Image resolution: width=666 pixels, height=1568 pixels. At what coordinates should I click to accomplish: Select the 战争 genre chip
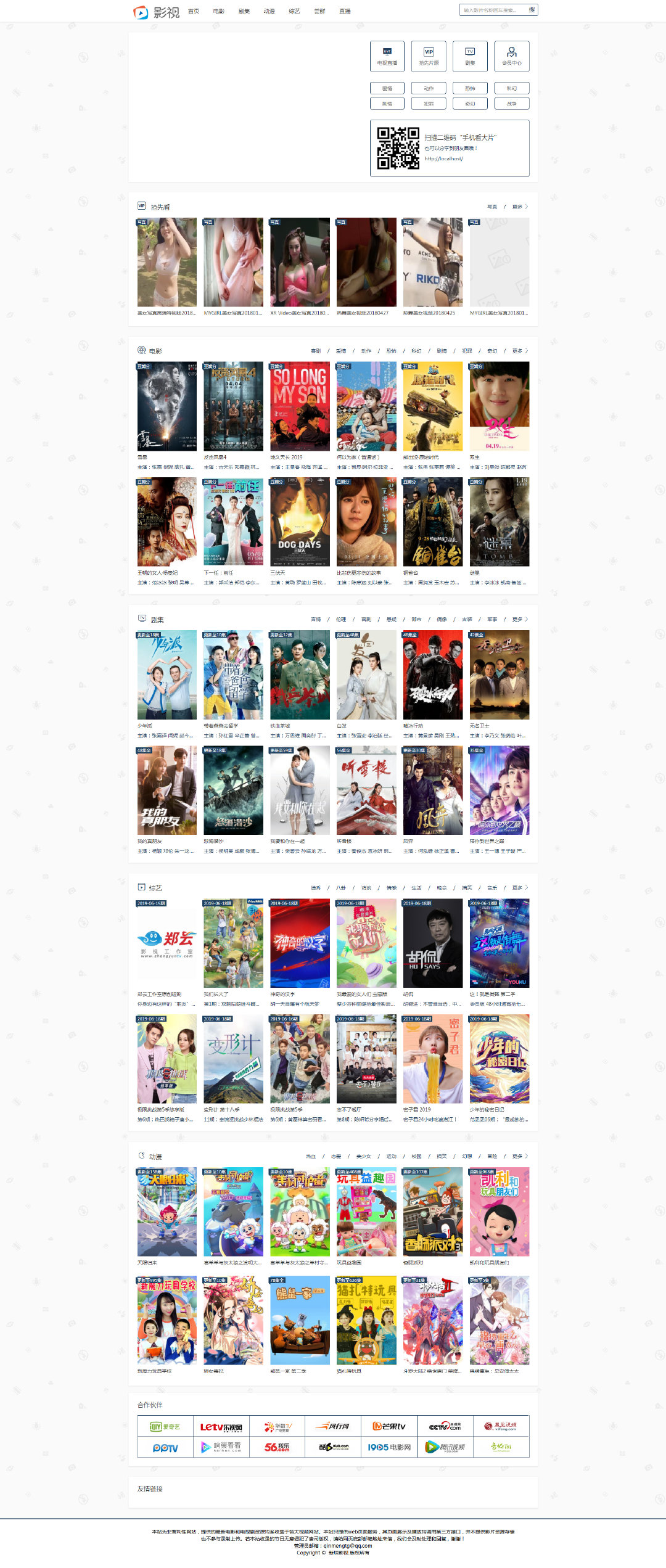[512, 104]
